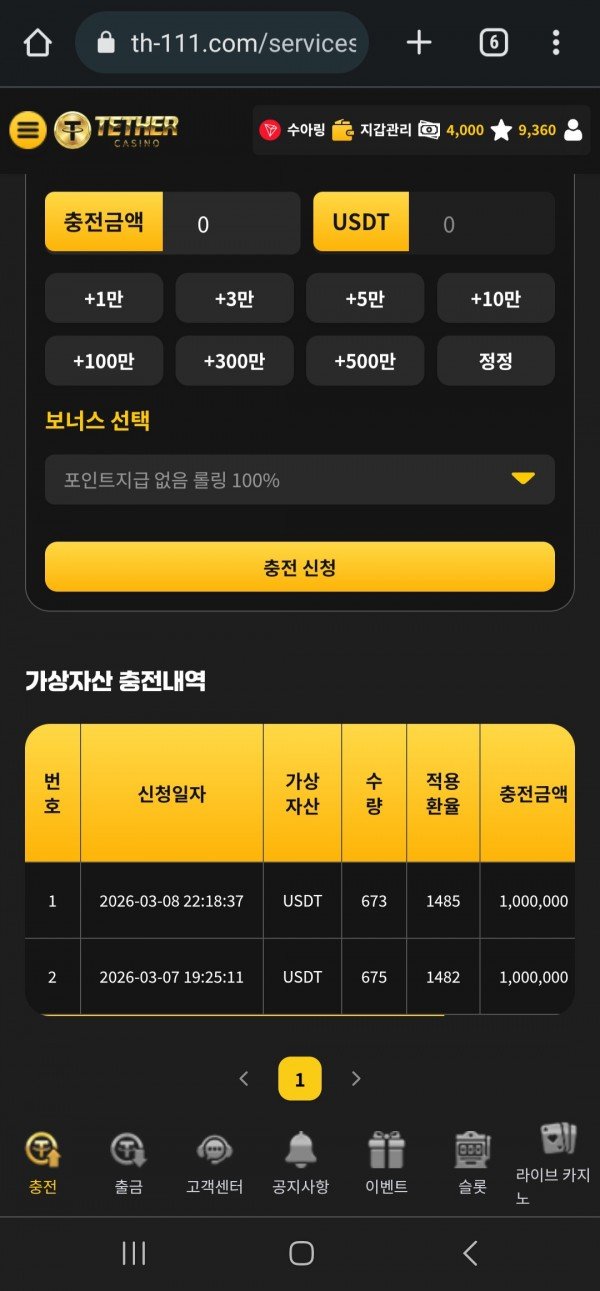The image size is (600, 1291).
Task: Tap the 충전금액 amount input field
Action: coord(231,224)
